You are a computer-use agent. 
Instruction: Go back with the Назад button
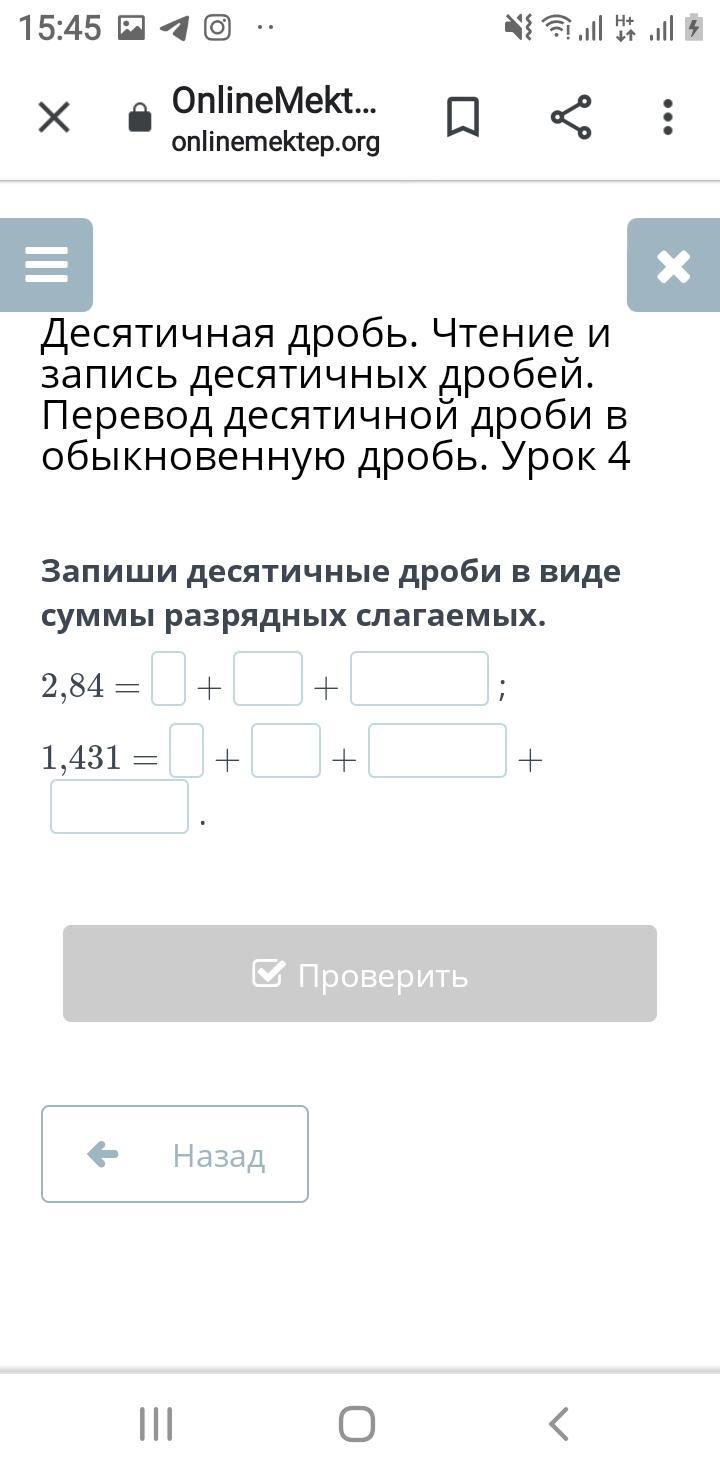[175, 1154]
